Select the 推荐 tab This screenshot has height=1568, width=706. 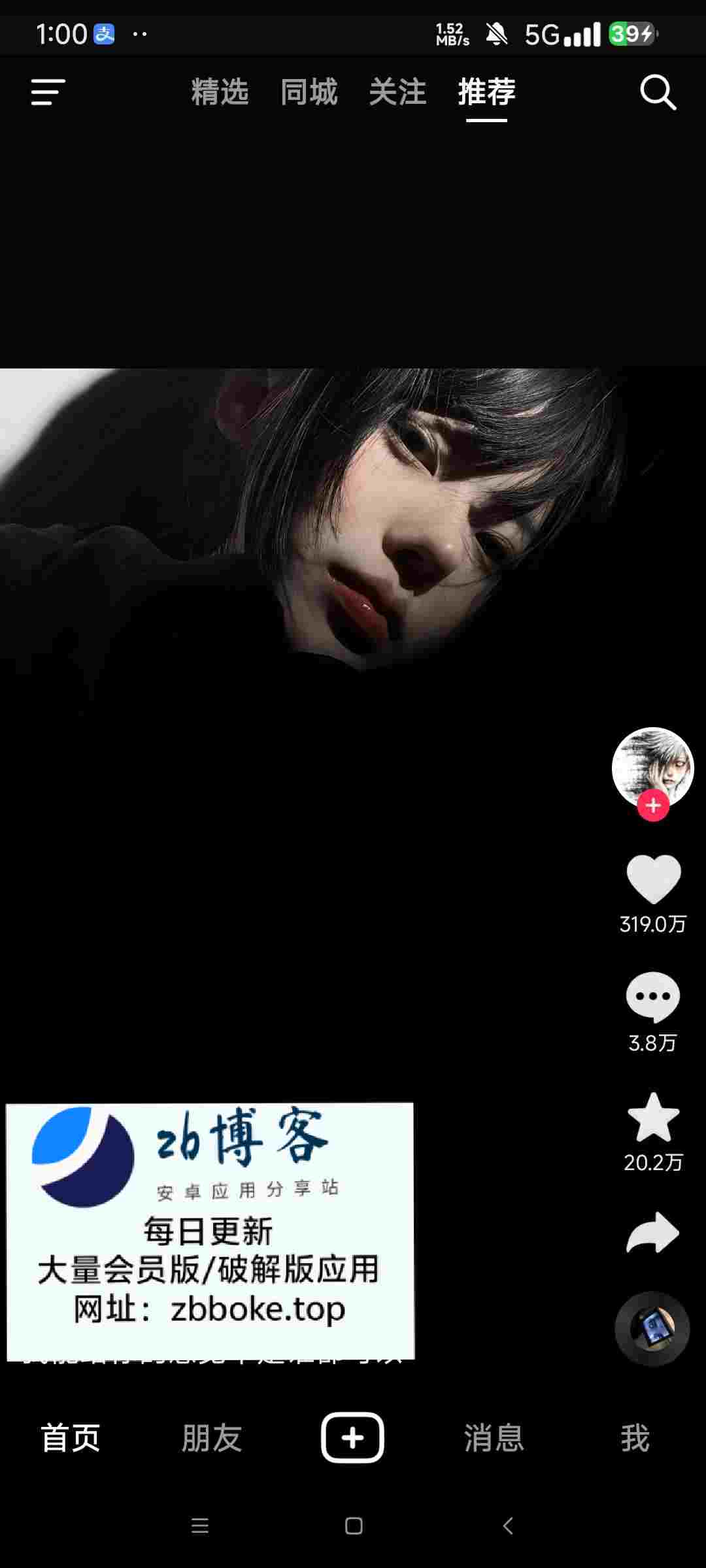point(486,92)
